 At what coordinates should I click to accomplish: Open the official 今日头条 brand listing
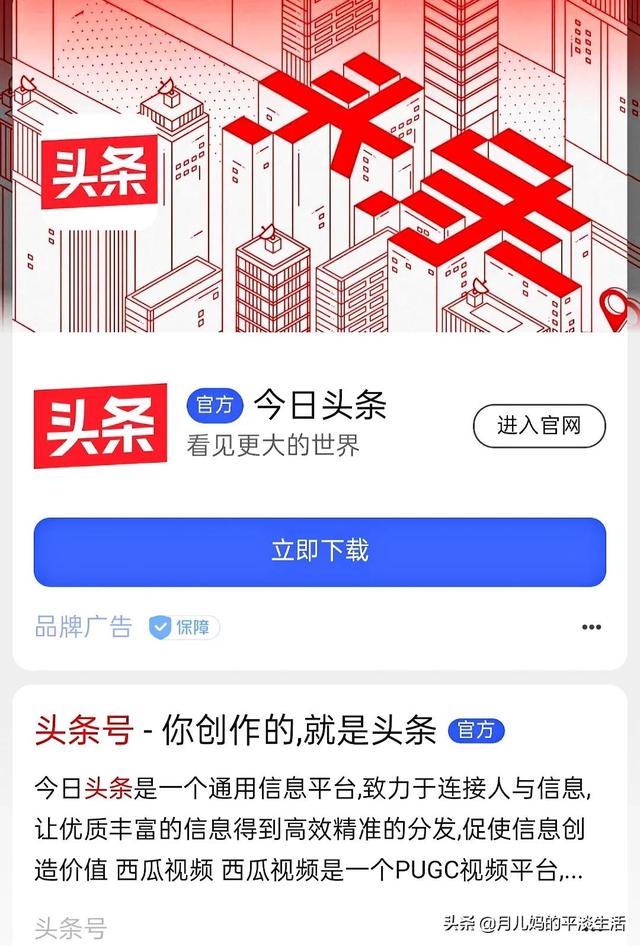[x=318, y=406]
